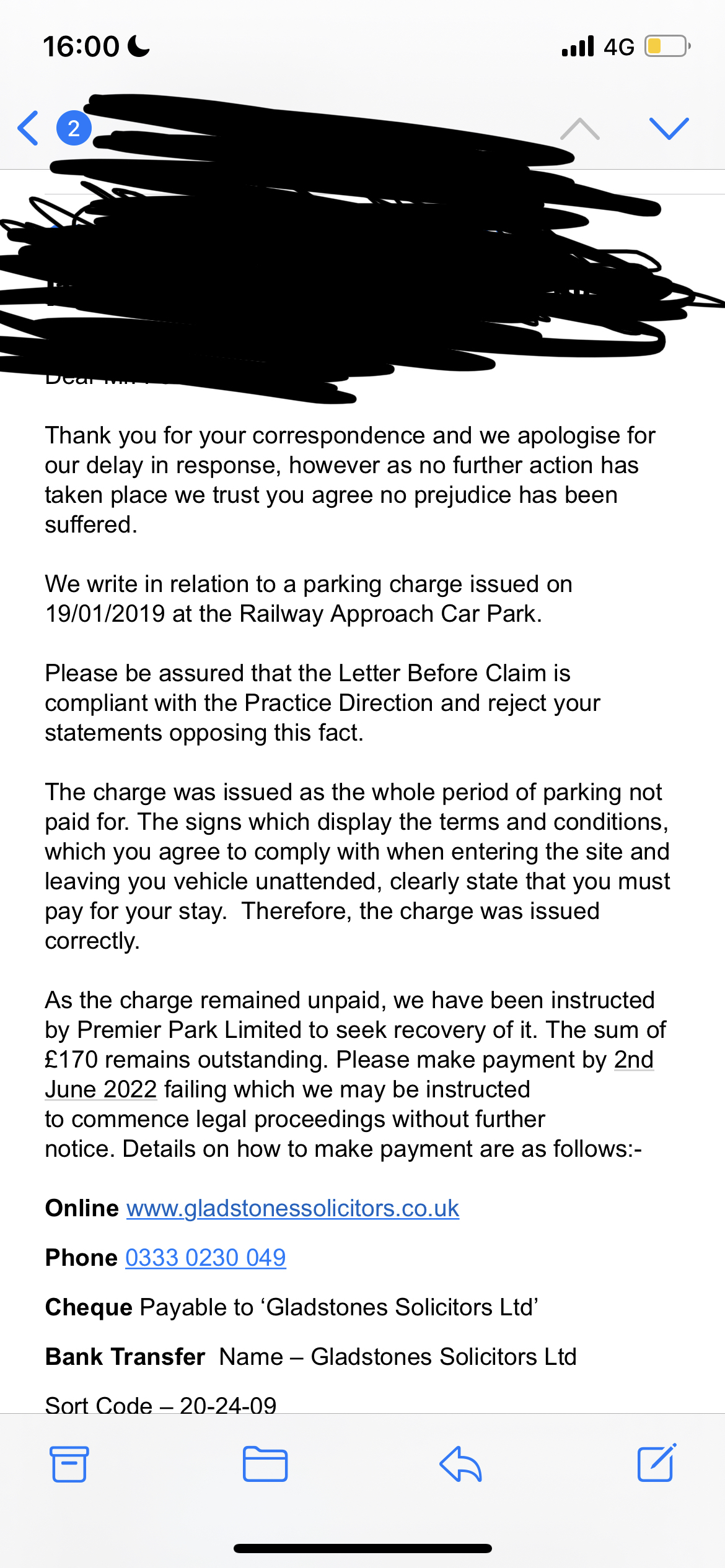Move the email to a folder

[x=265, y=1464]
